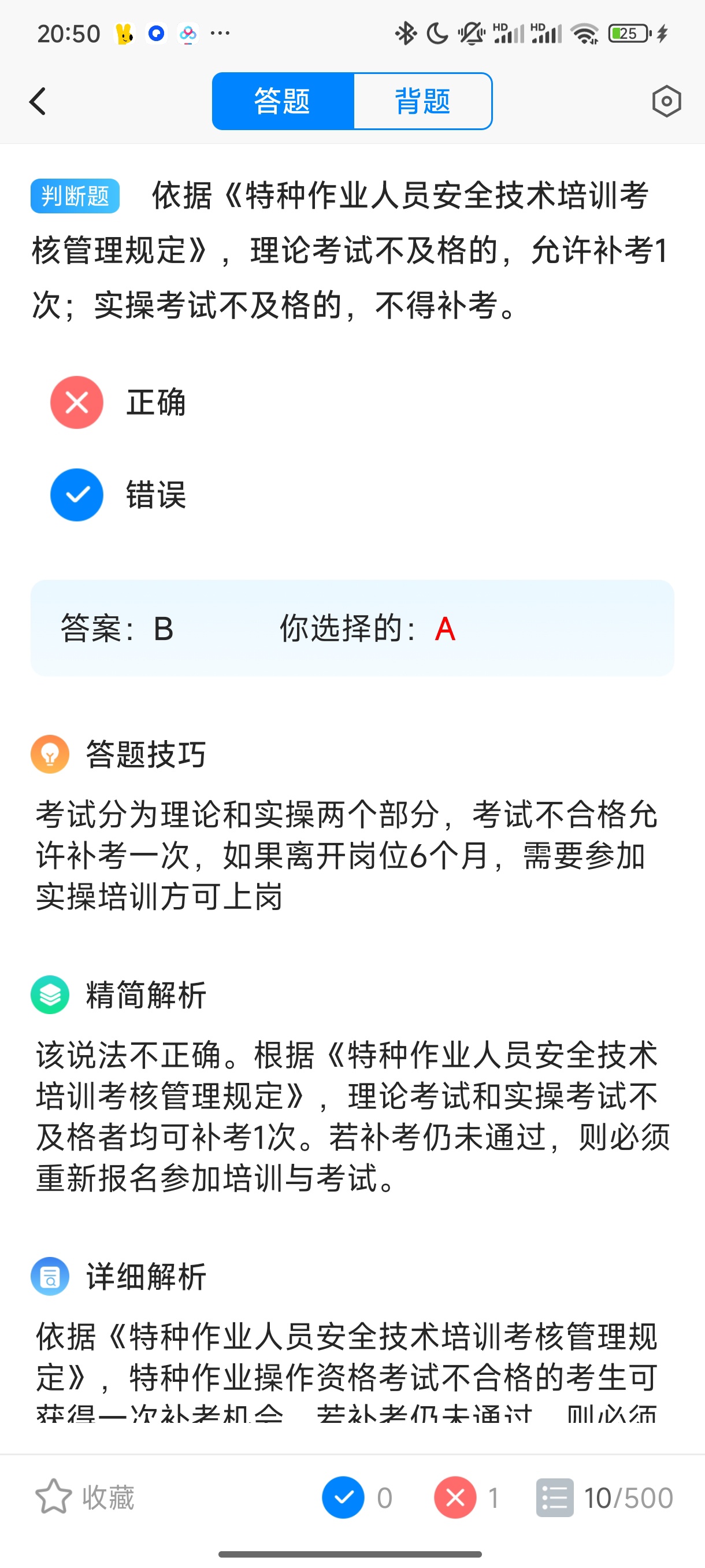This screenshot has width=705, height=1568.
Task: Go back using the top-left arrow
Action: click(38, 101)
